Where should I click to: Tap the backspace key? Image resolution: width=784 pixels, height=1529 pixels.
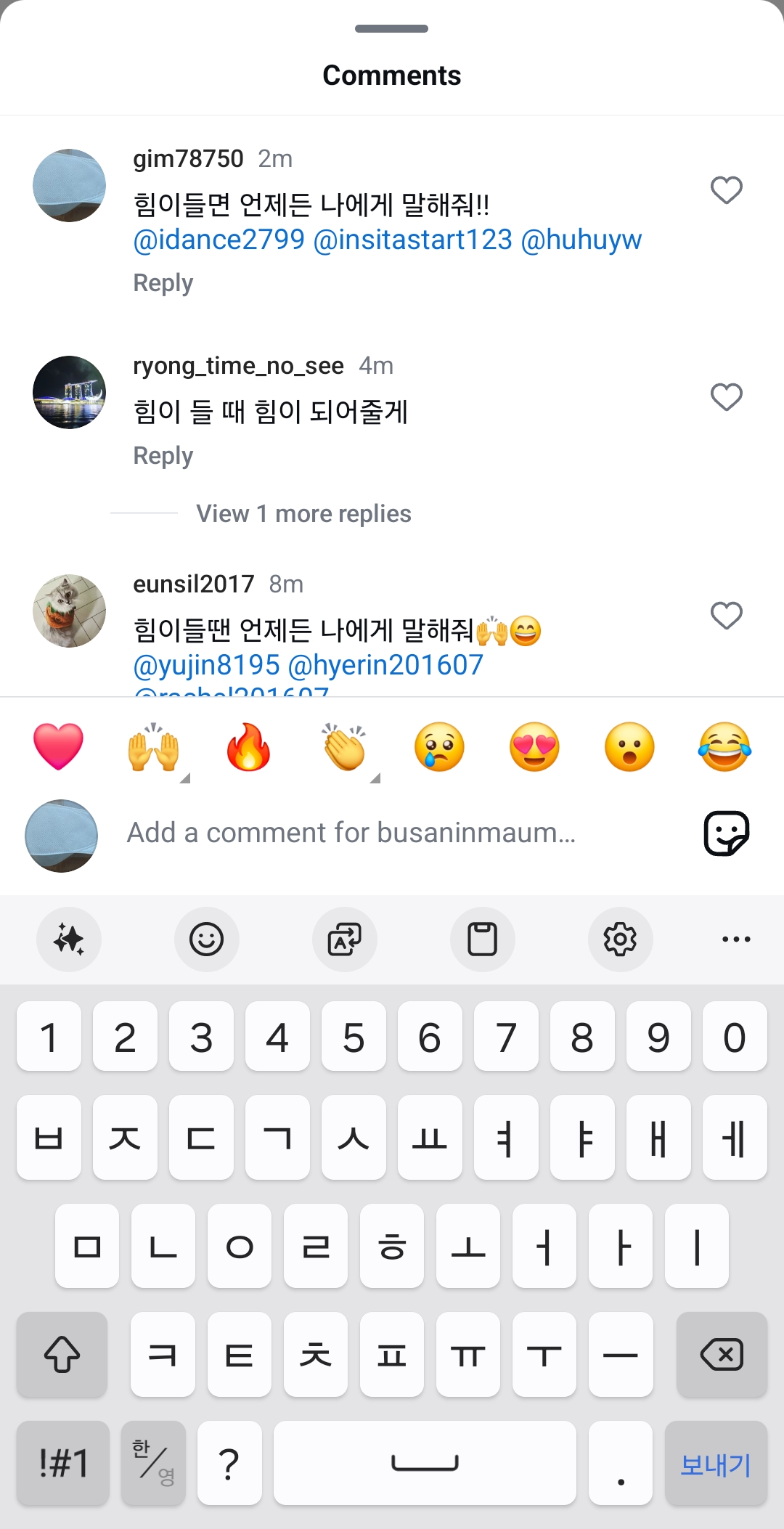pyautogui.click(x=722, y=1355)
